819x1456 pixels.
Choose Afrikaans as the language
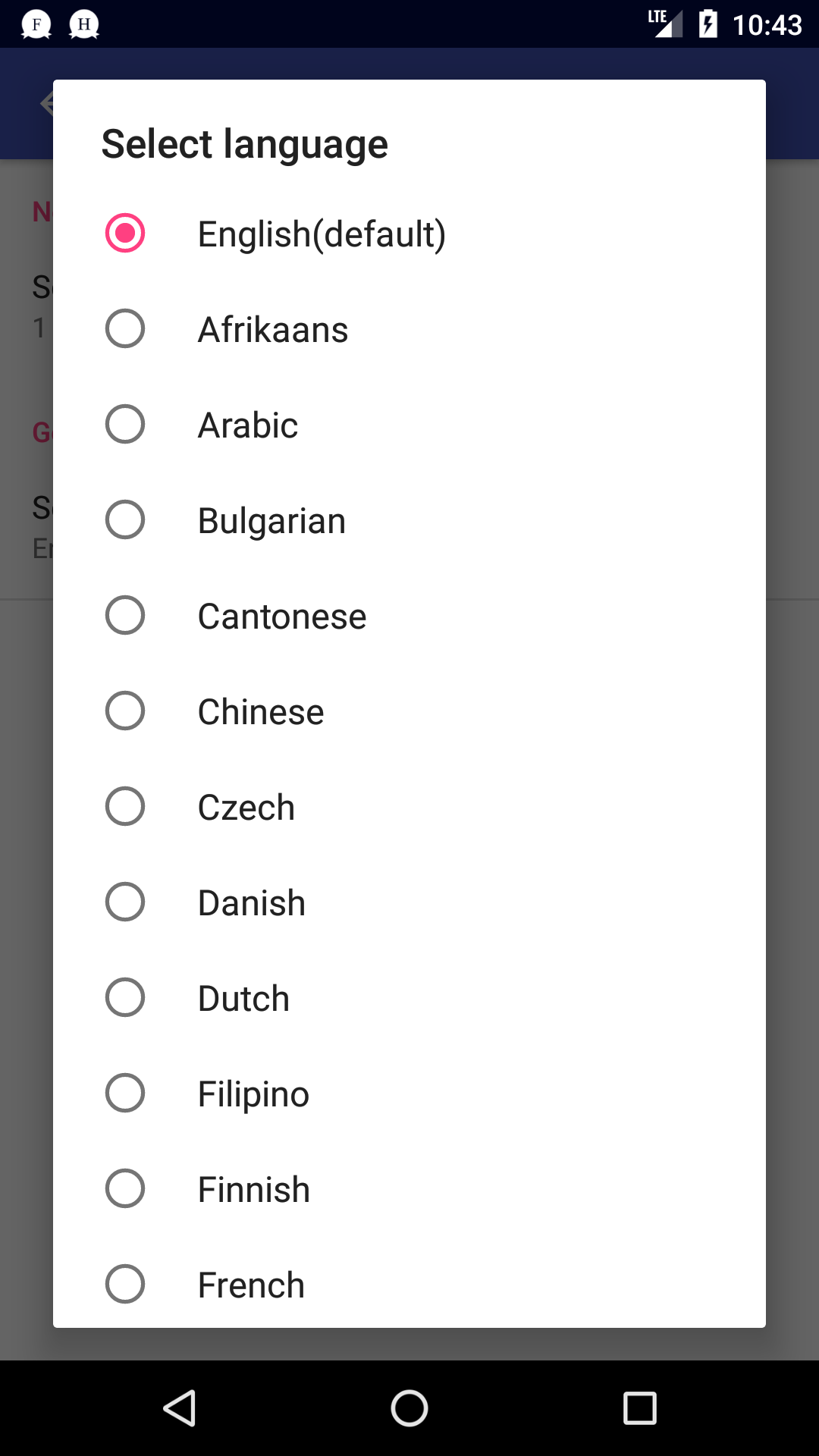[409, 328]
